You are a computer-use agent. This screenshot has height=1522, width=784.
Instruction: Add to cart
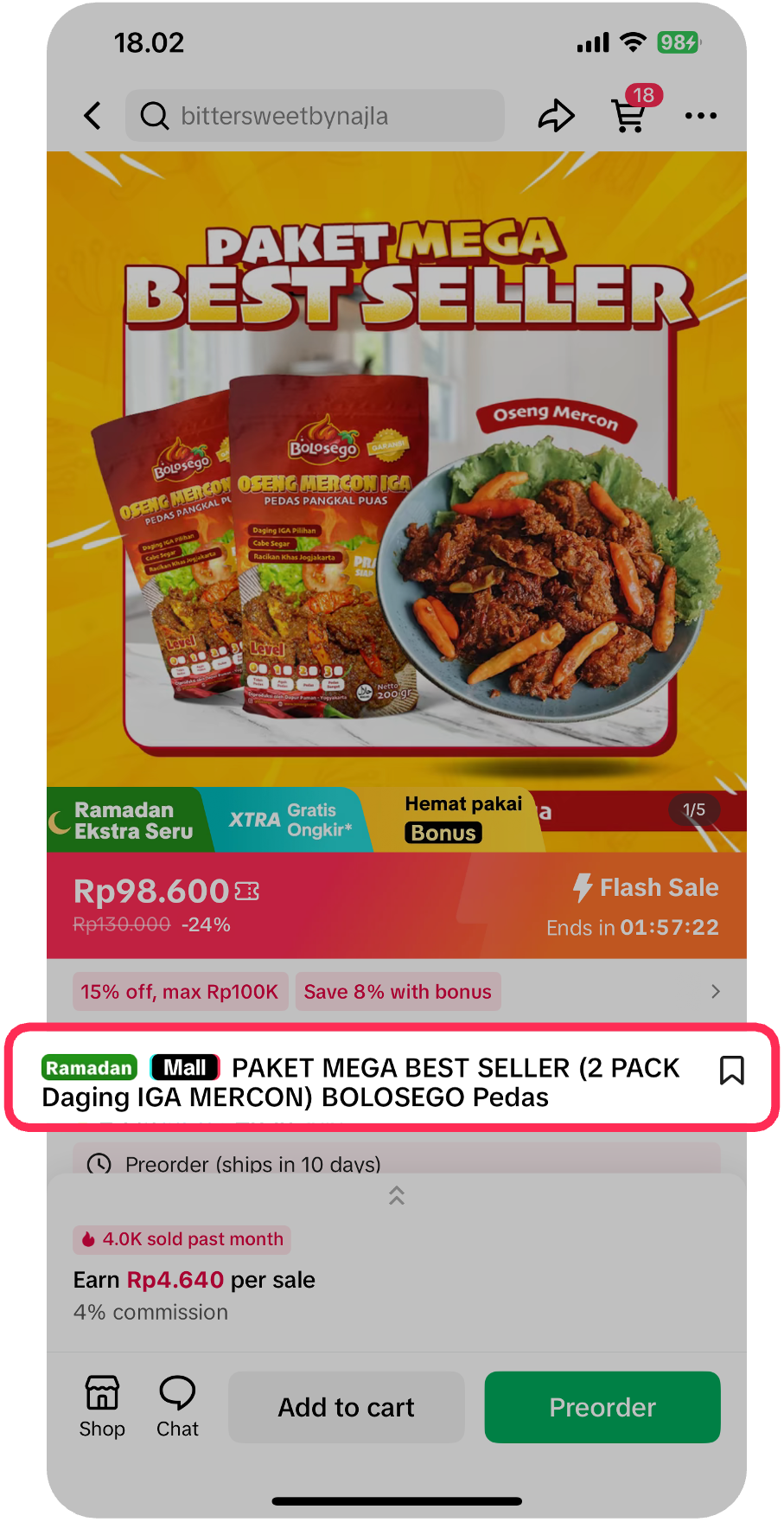[347, 1407]
